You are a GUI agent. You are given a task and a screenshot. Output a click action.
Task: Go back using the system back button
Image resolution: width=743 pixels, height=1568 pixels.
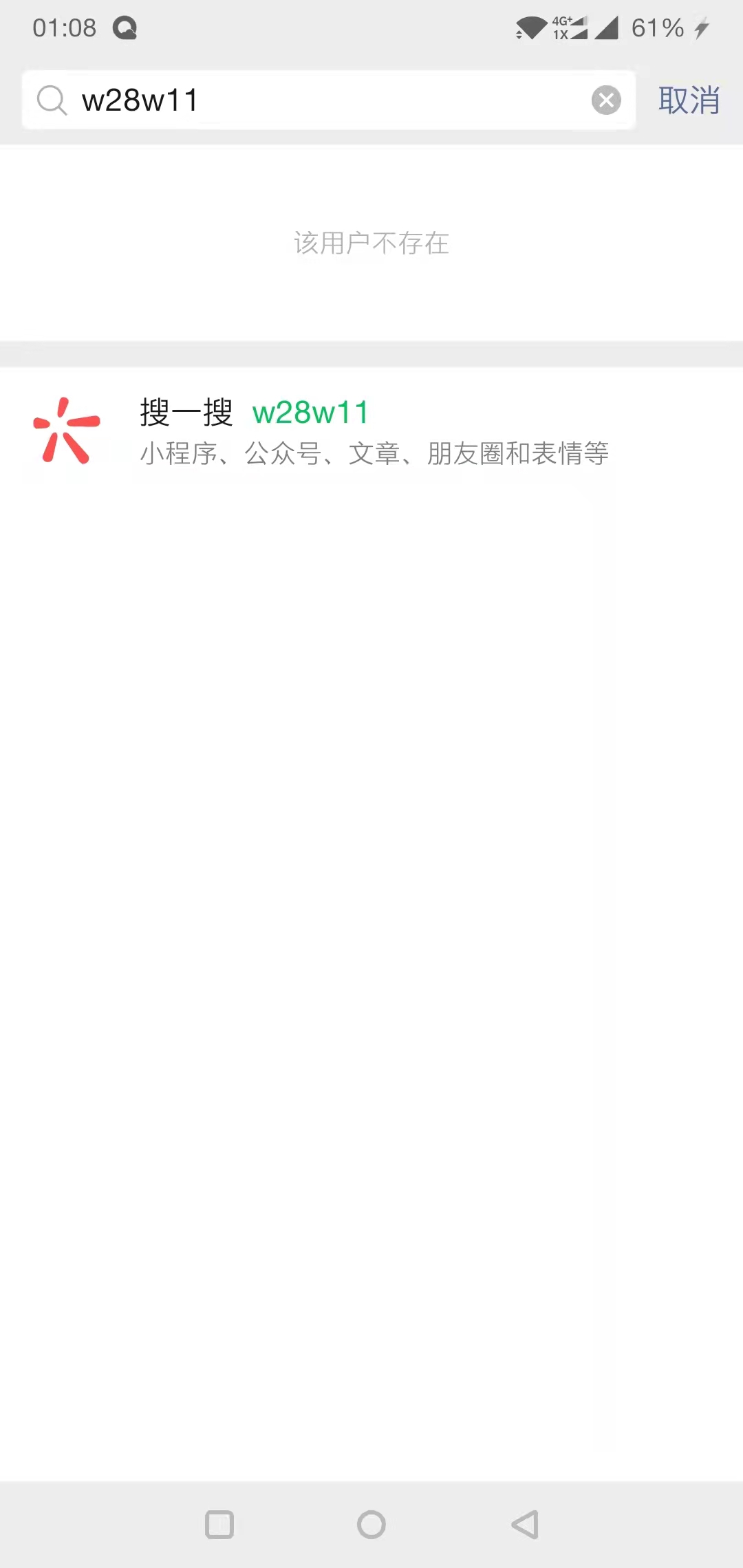[x=525, y=1525]
